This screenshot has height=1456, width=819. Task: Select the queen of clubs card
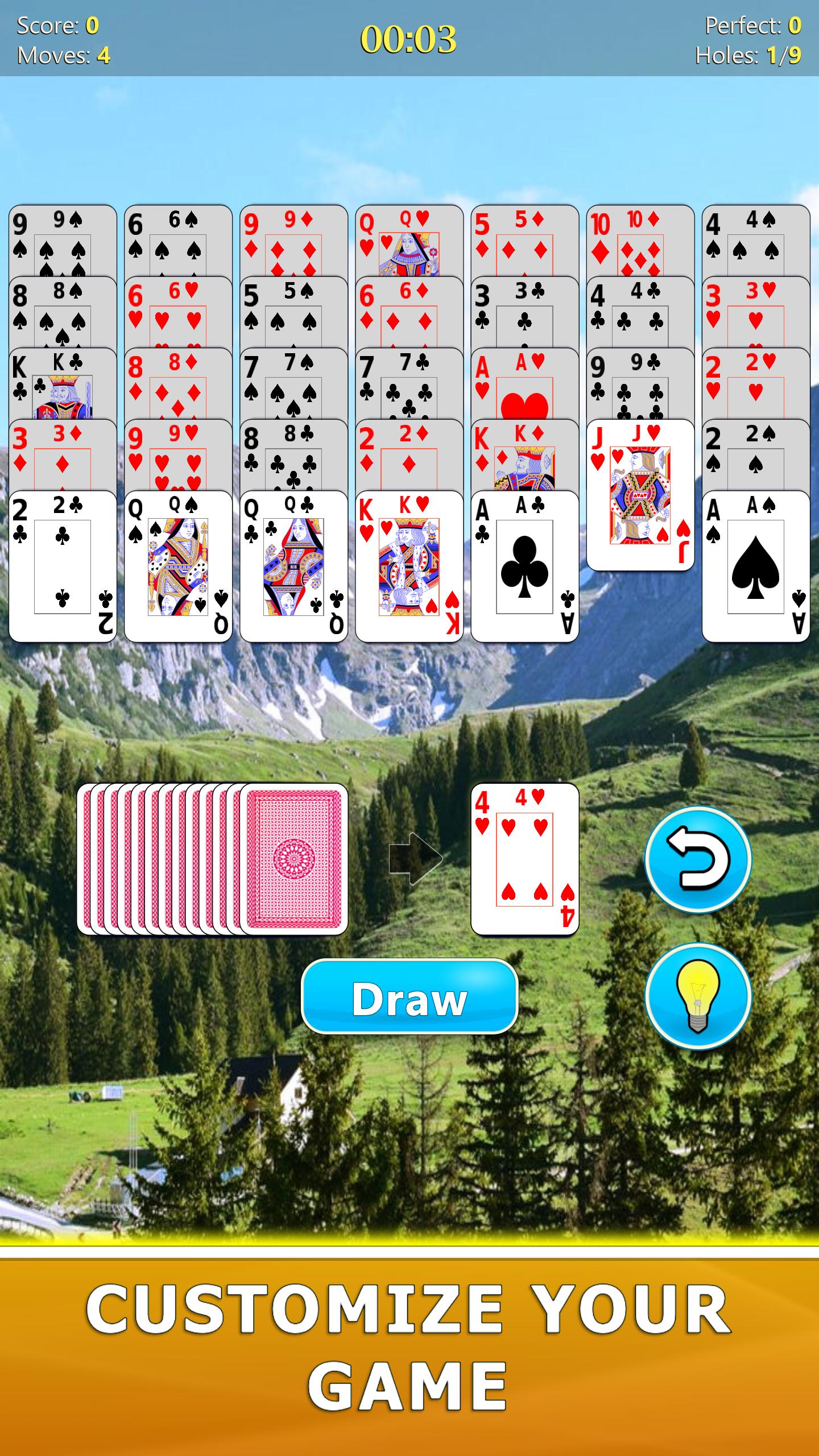tap(293, 566)
